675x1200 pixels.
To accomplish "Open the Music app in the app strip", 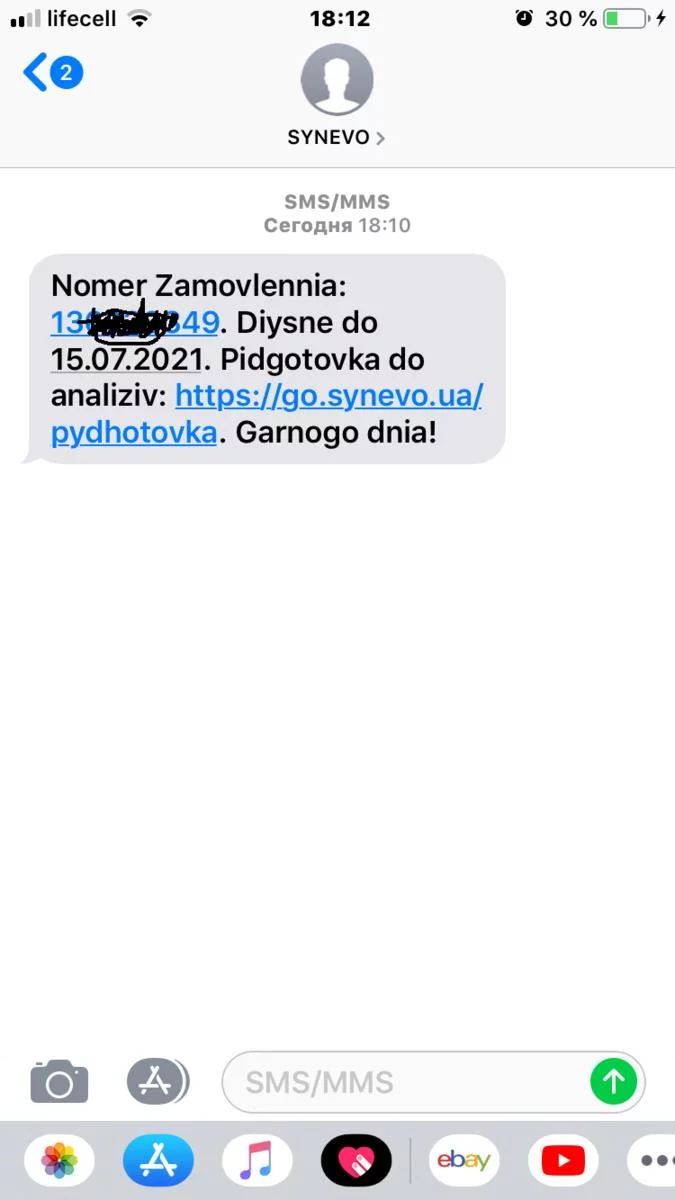I will tap(257, 1161).
